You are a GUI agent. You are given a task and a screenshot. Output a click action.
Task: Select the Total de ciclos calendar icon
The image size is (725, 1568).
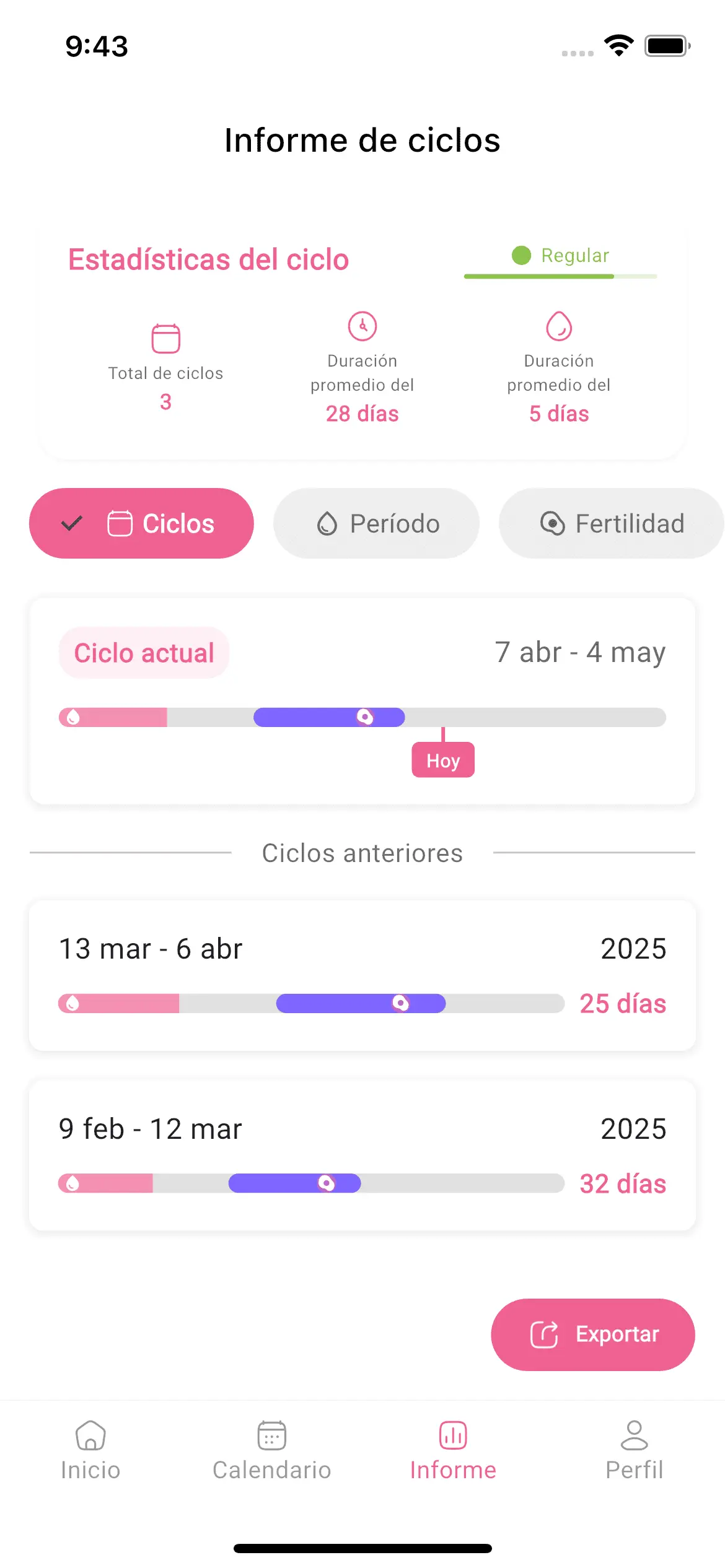(165, 339)
